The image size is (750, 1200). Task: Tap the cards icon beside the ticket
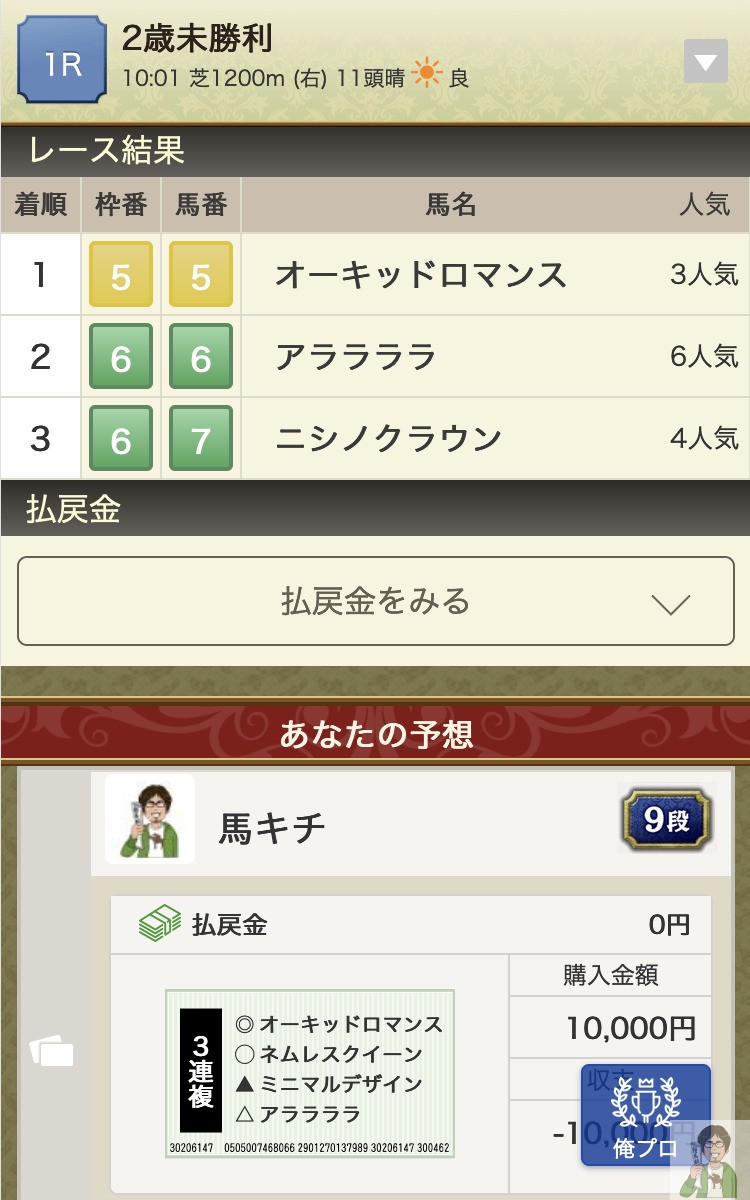52,1052
